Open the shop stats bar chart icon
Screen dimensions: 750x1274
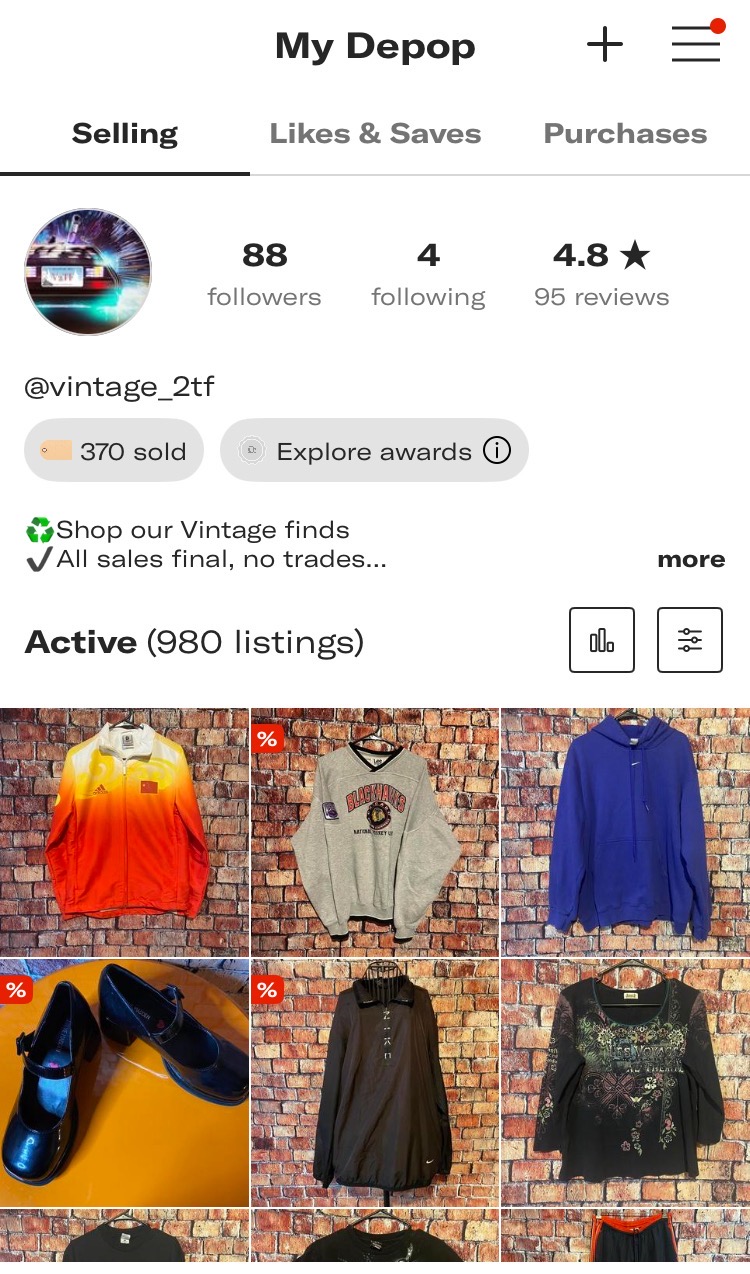point(602,640)
